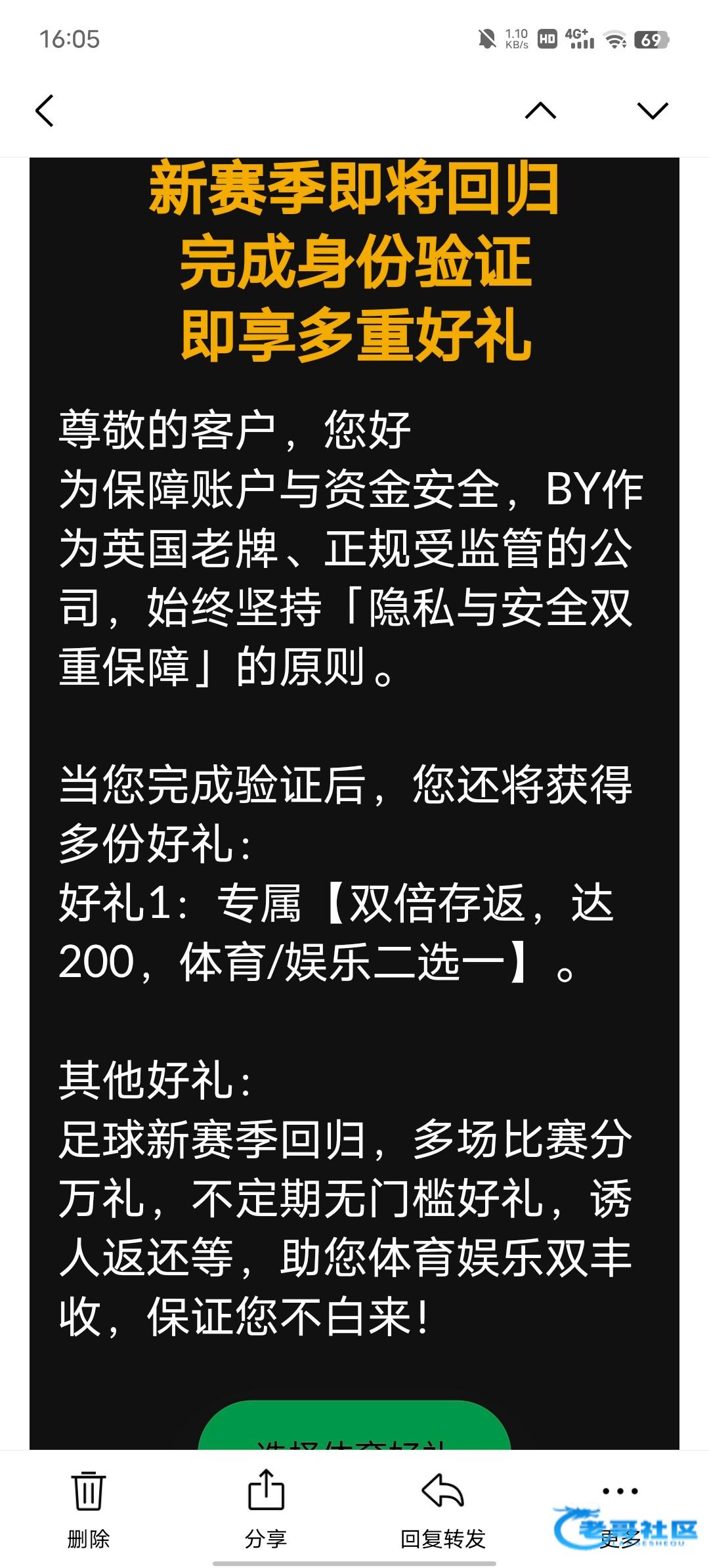Go back using the top-left arrow
This screenshot has height=1568, width=709.
click(44, 110)
